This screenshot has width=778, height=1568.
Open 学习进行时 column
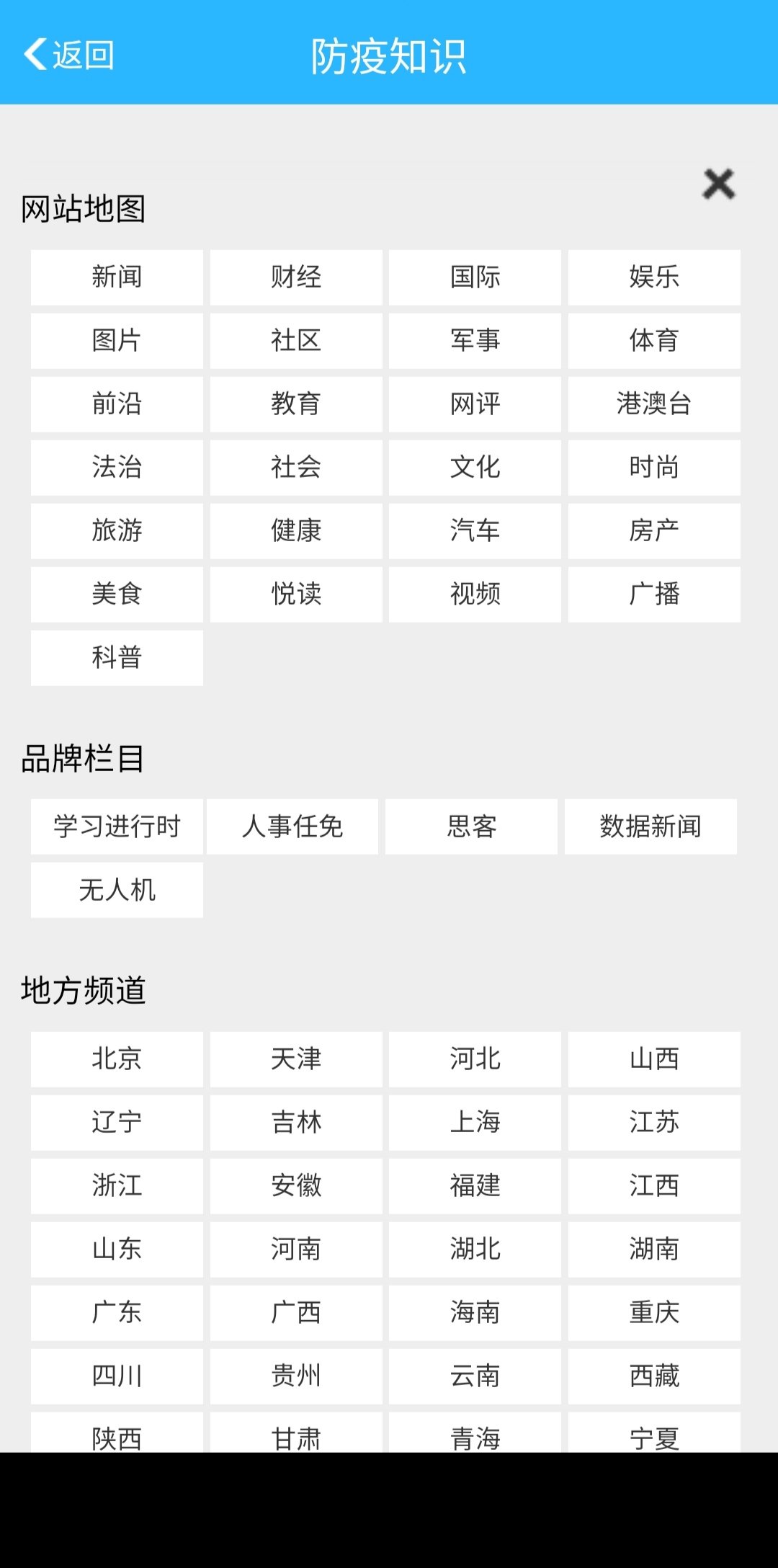117,827
